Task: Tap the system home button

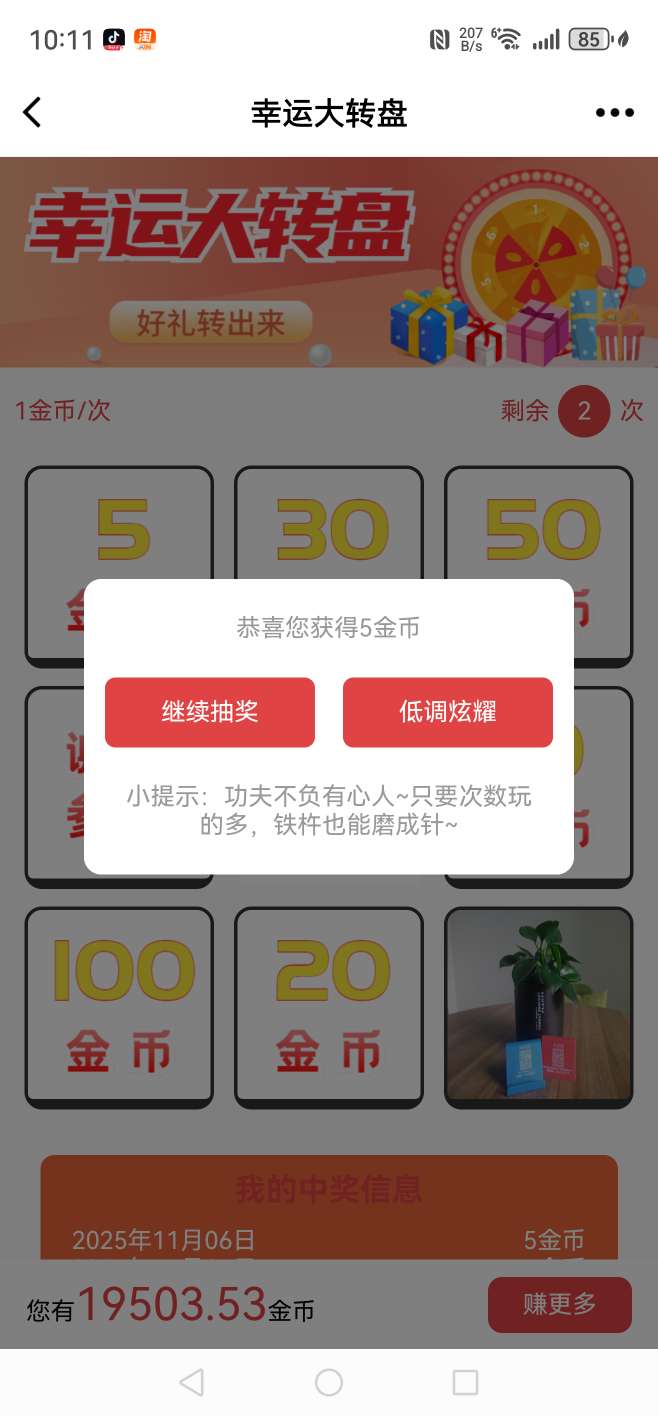Action: point(329,1382)
